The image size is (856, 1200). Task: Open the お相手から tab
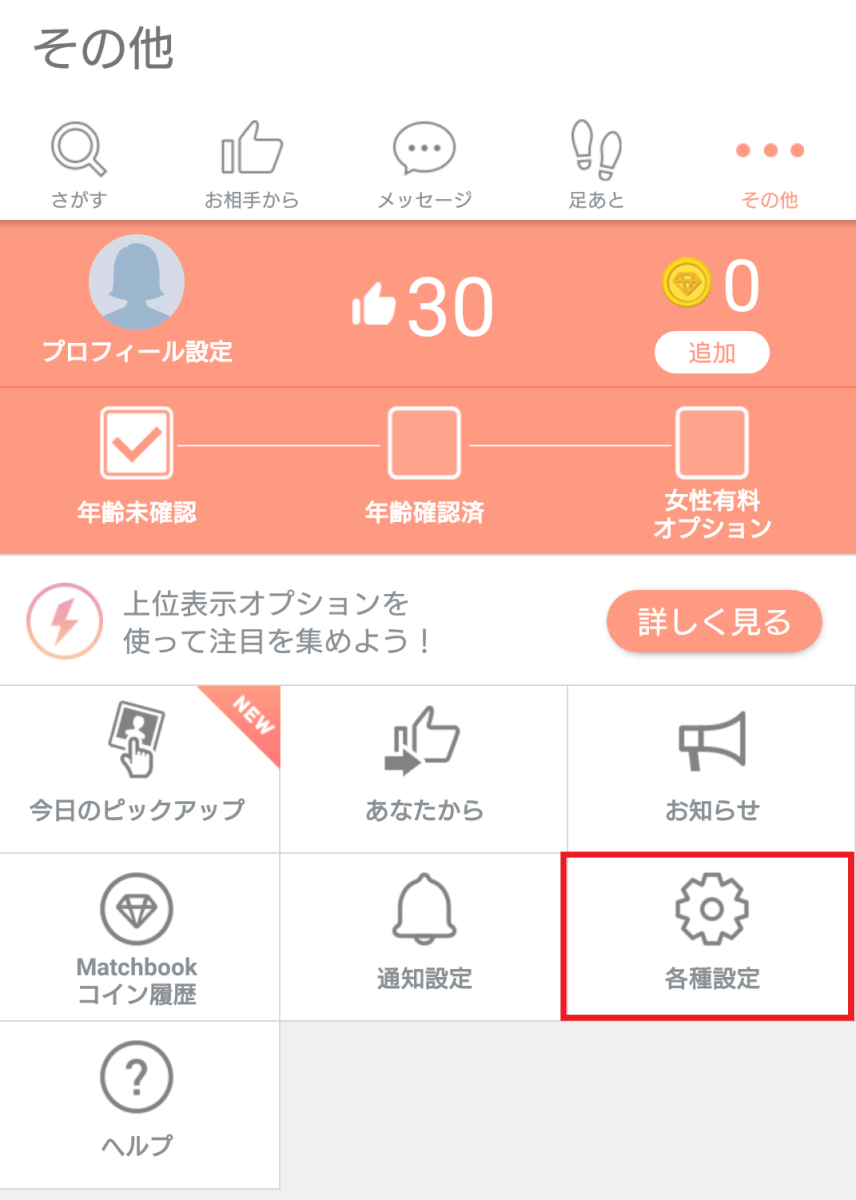coord(251,167)
